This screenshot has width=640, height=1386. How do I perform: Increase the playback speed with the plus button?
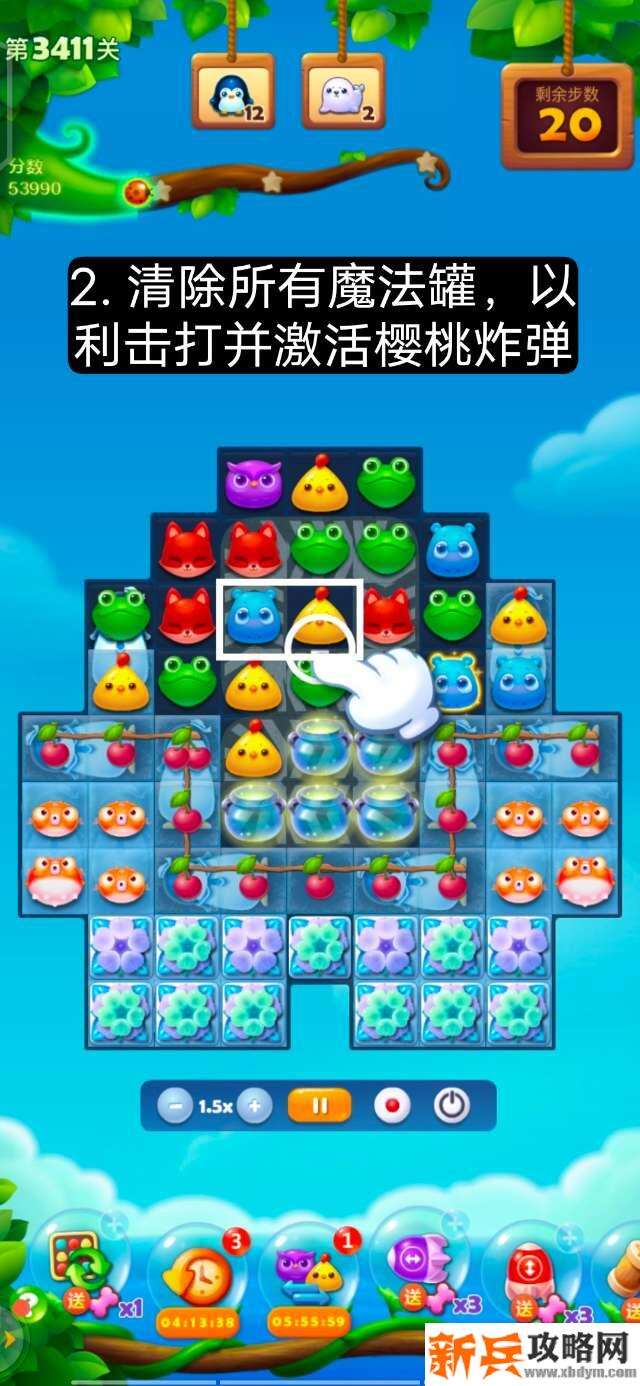coord(255,1106)
